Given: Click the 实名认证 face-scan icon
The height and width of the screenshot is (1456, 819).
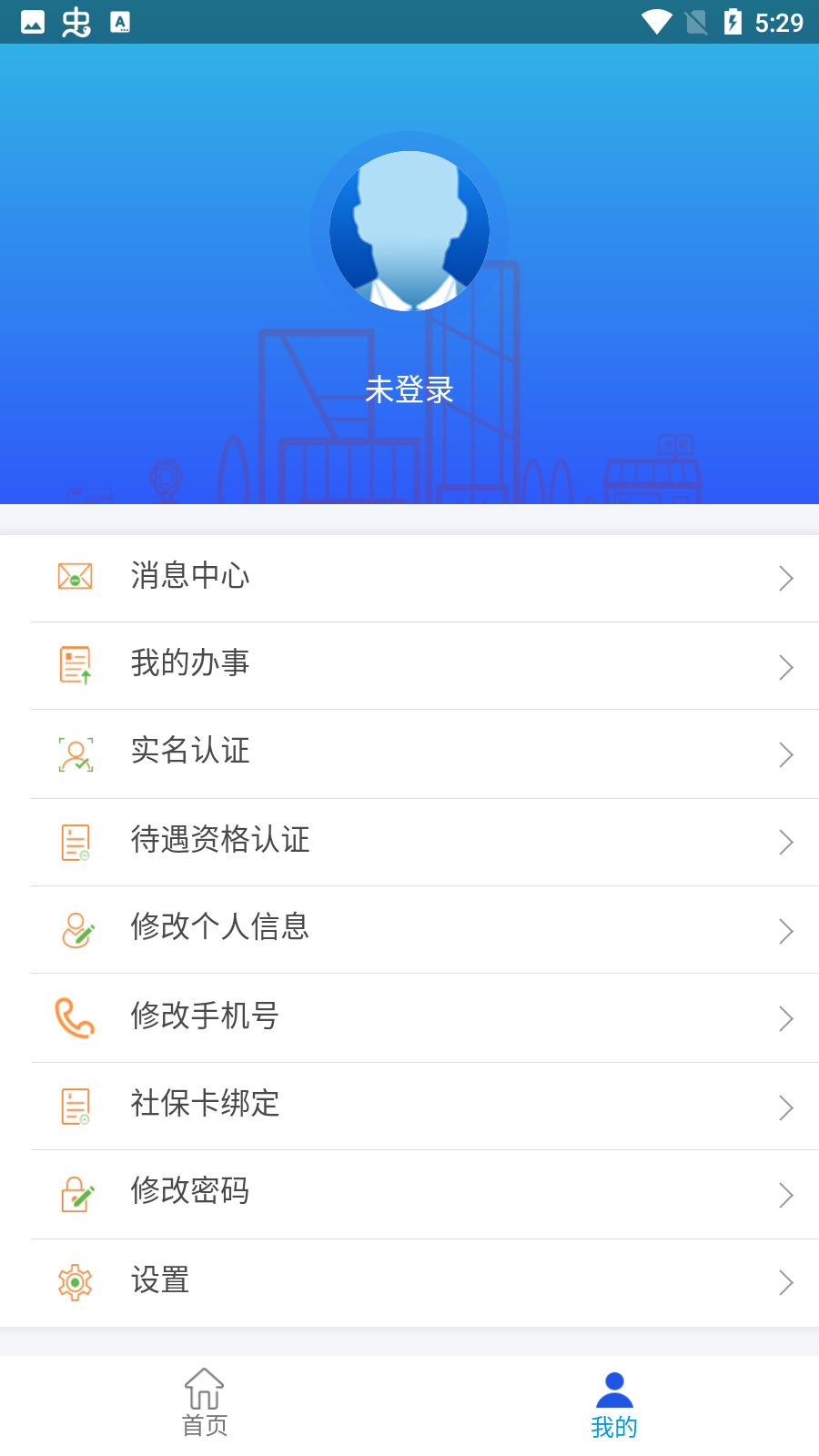Looking at the screenshot, I should [76, 753].
